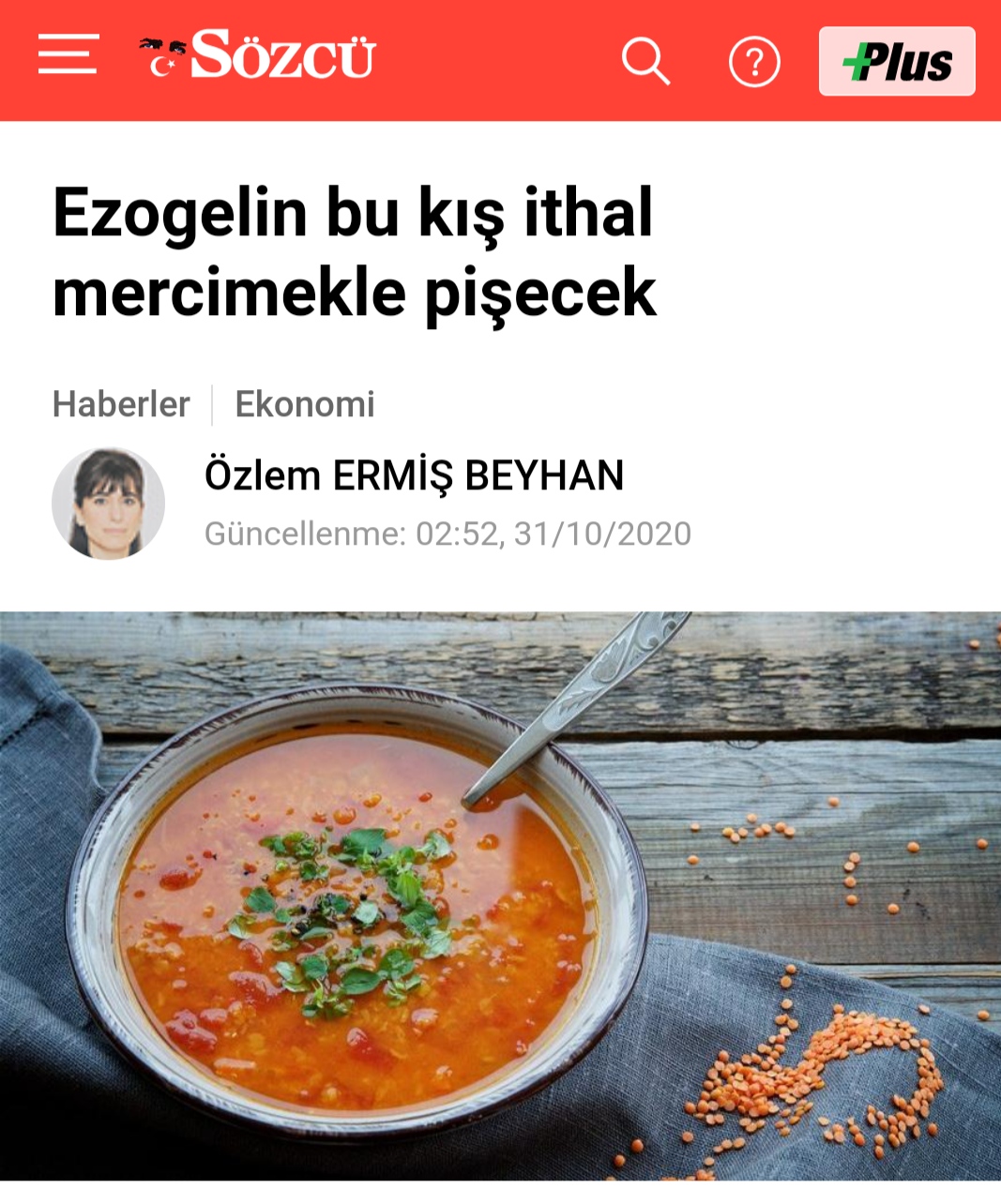Open the lentil soup article image
The width and height of the screenshot is (1001, 1204).
click(500, 895)
